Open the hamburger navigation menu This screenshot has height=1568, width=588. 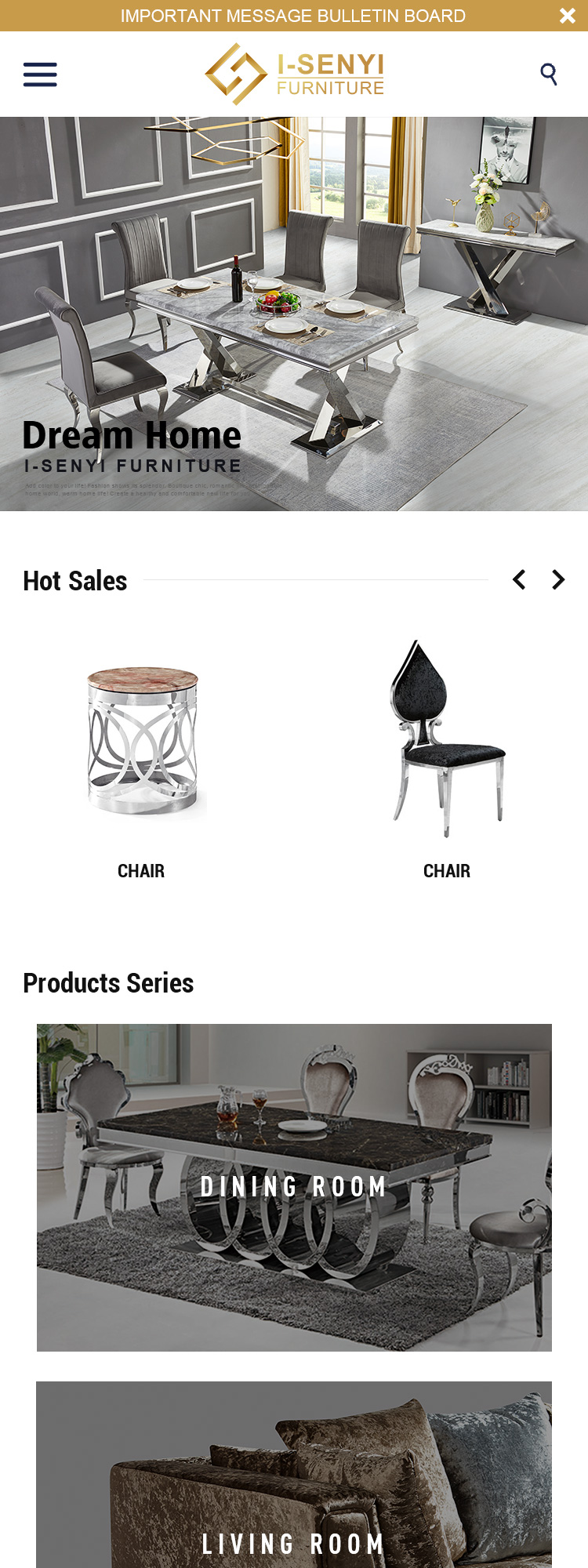click(x=40, y=74)
